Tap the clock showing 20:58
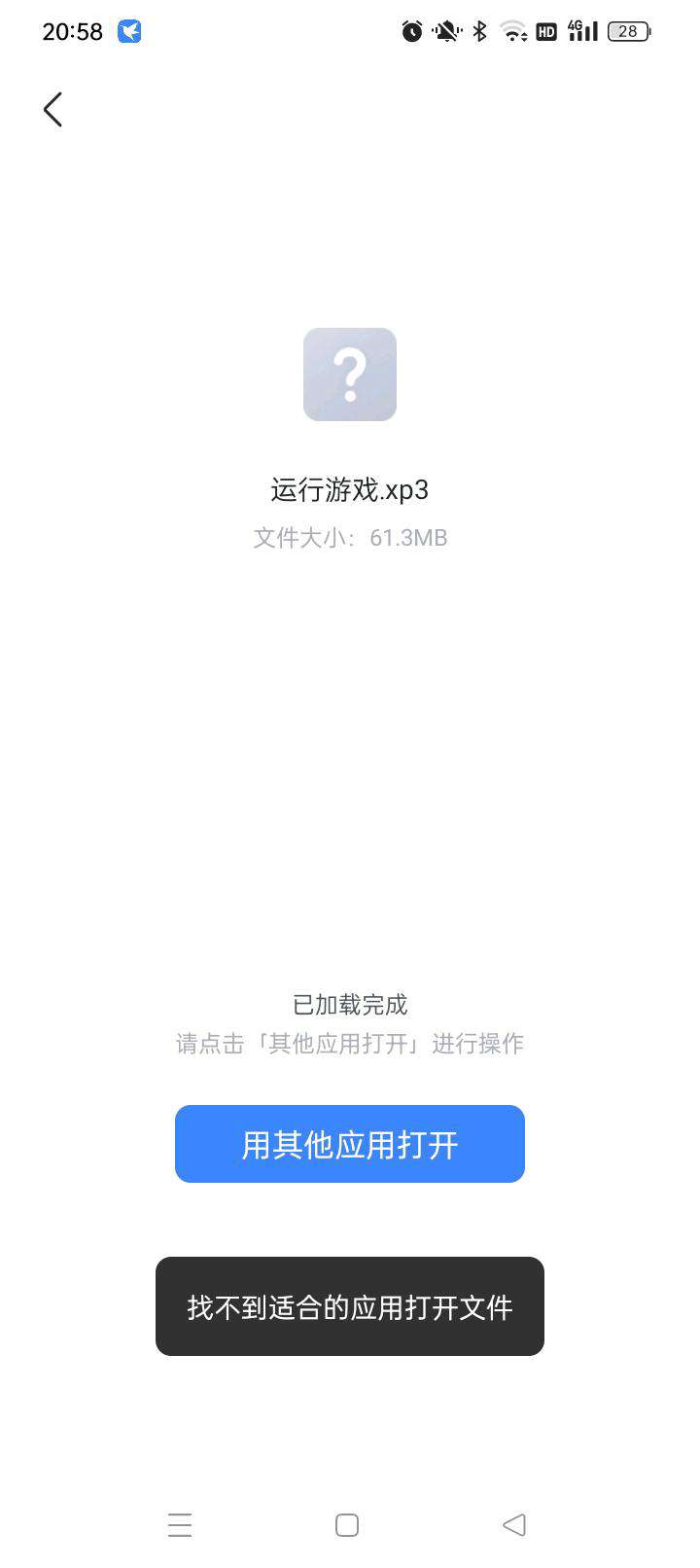This screenshot has height=1568, width=700. click(x=73, y=31)
